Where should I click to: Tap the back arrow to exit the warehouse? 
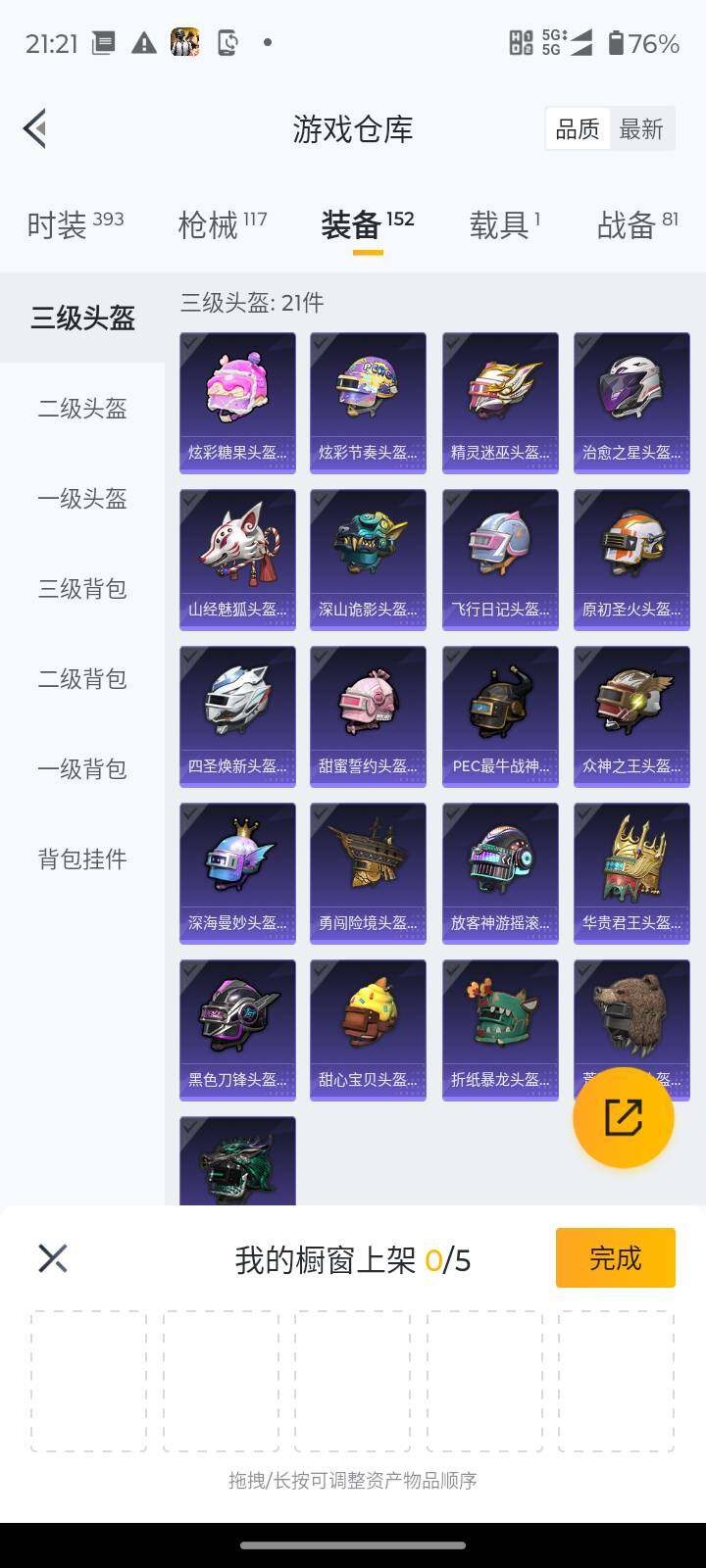pyautogui.click(x=34, y=128)
